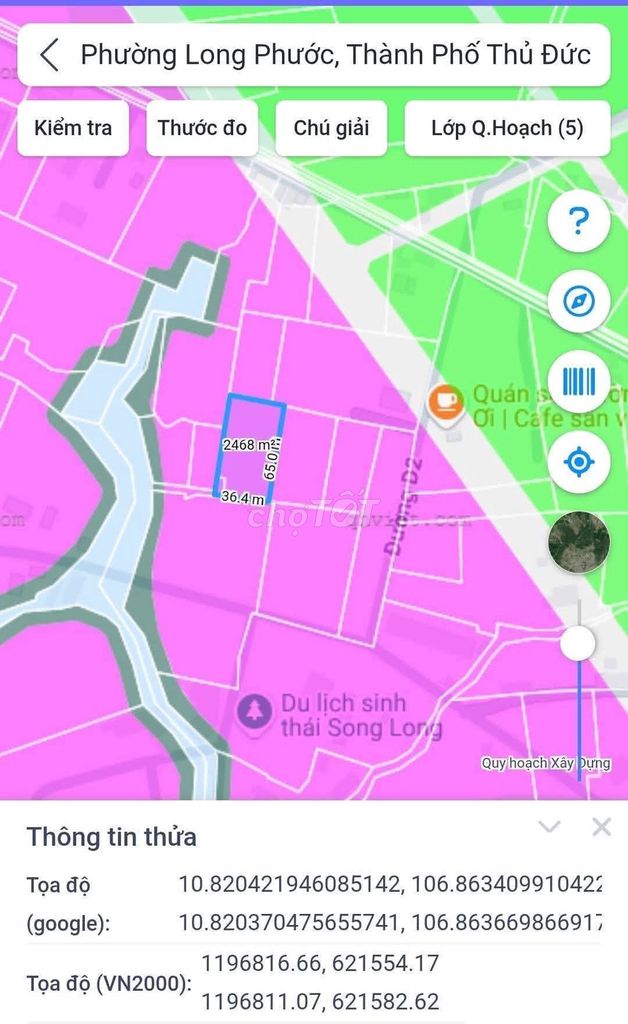Tap the barcode-style round button
This screenshot has width=628, height=1024.
pyautogui.click(x=579, y=381)
